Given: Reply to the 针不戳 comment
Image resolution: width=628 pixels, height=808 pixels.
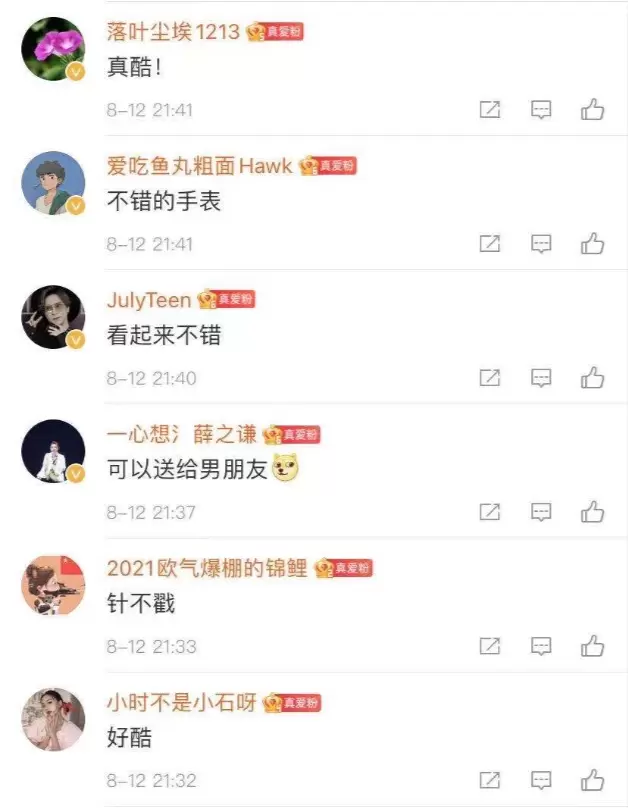Looking at the screenshot, I should 541,646.
